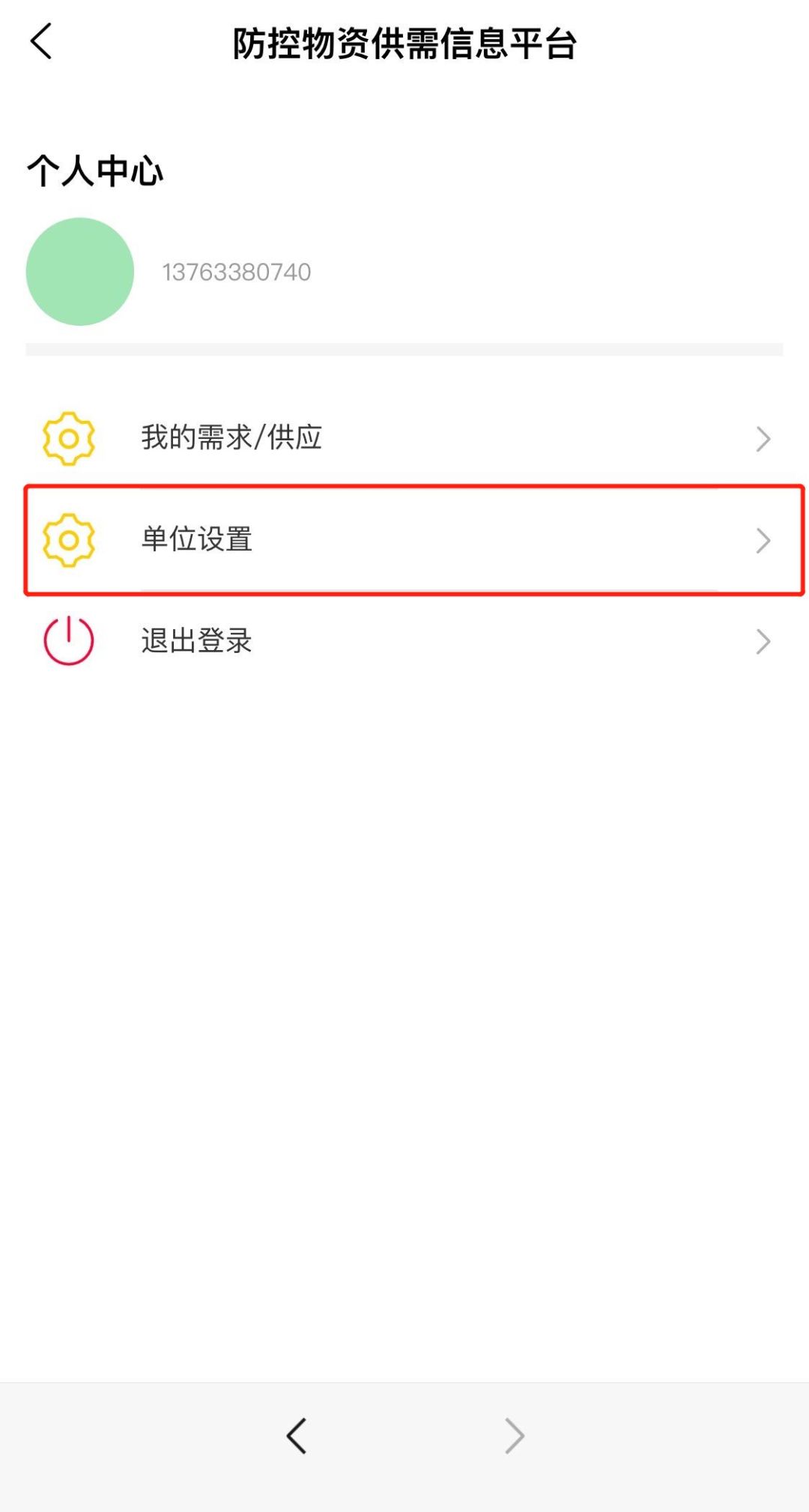This screenshot has height=1512, width=809.
Task: Tap the green profile avatar
Action: coord(80,272)
